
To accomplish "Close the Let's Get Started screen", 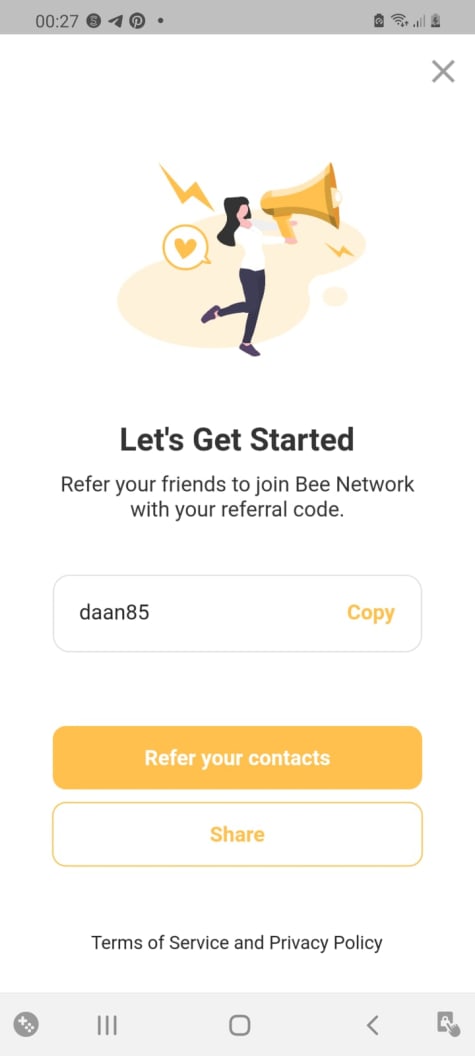I will [443, 71].
